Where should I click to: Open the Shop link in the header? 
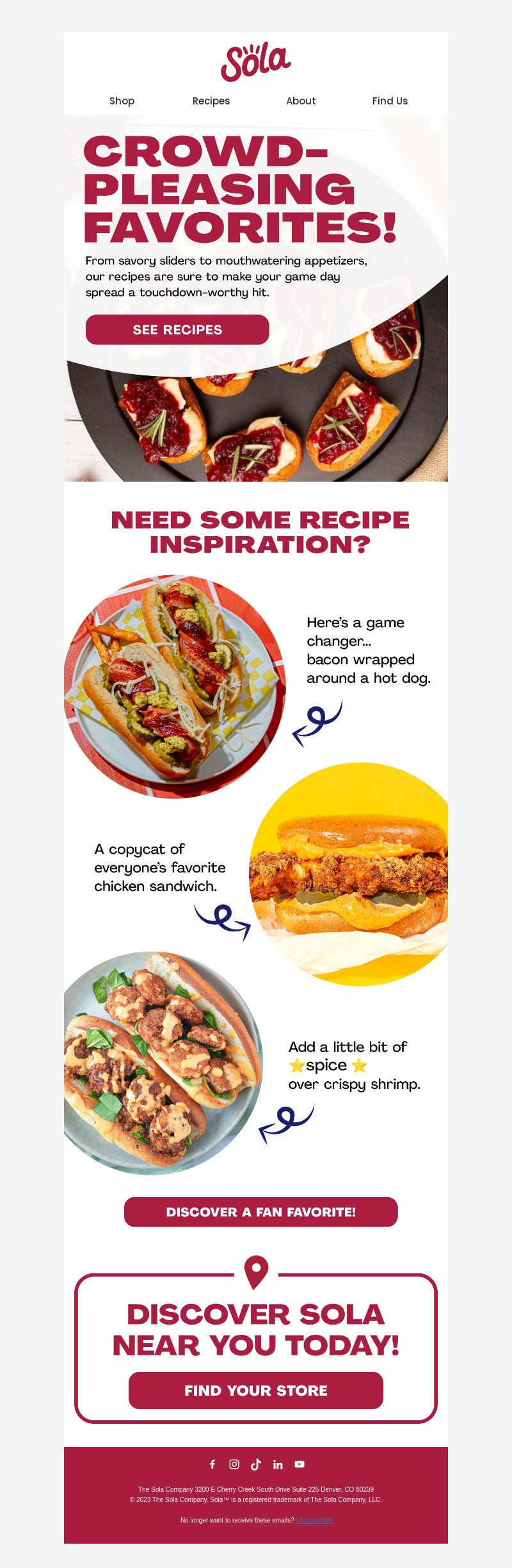pyautogui.click(x=122, y=101)
